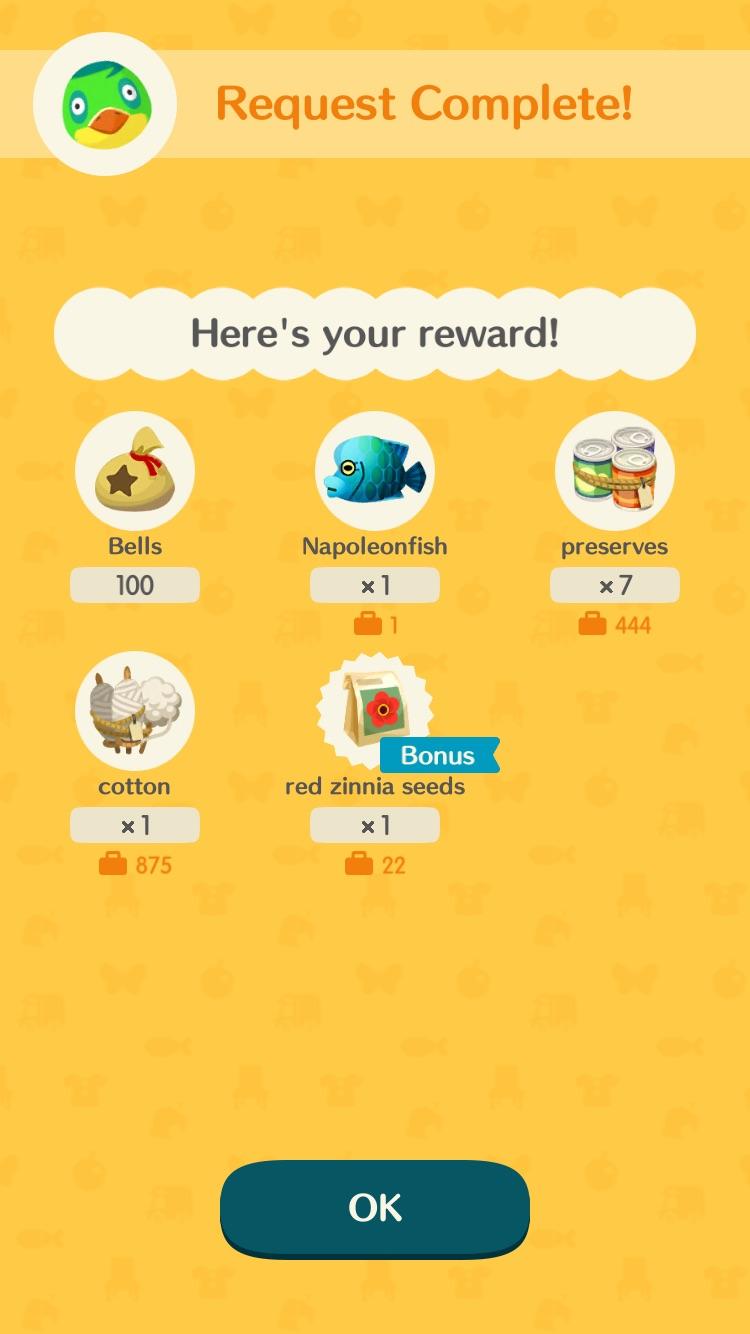Select the x1 count under Napoleonfish
The height and width of the screenshot is (1334, 750).
(375, 585)
